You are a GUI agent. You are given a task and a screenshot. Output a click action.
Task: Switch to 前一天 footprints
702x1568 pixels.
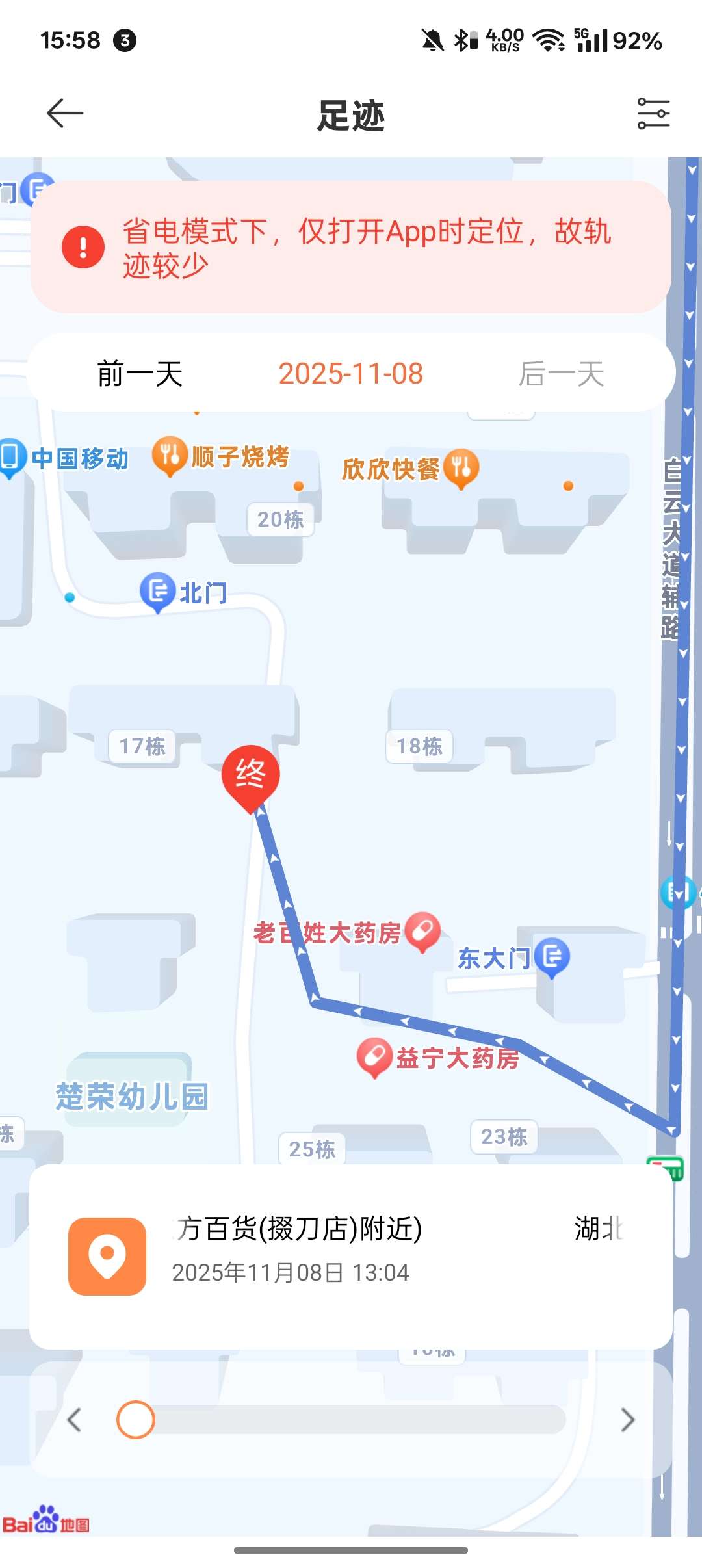(140, 374)
